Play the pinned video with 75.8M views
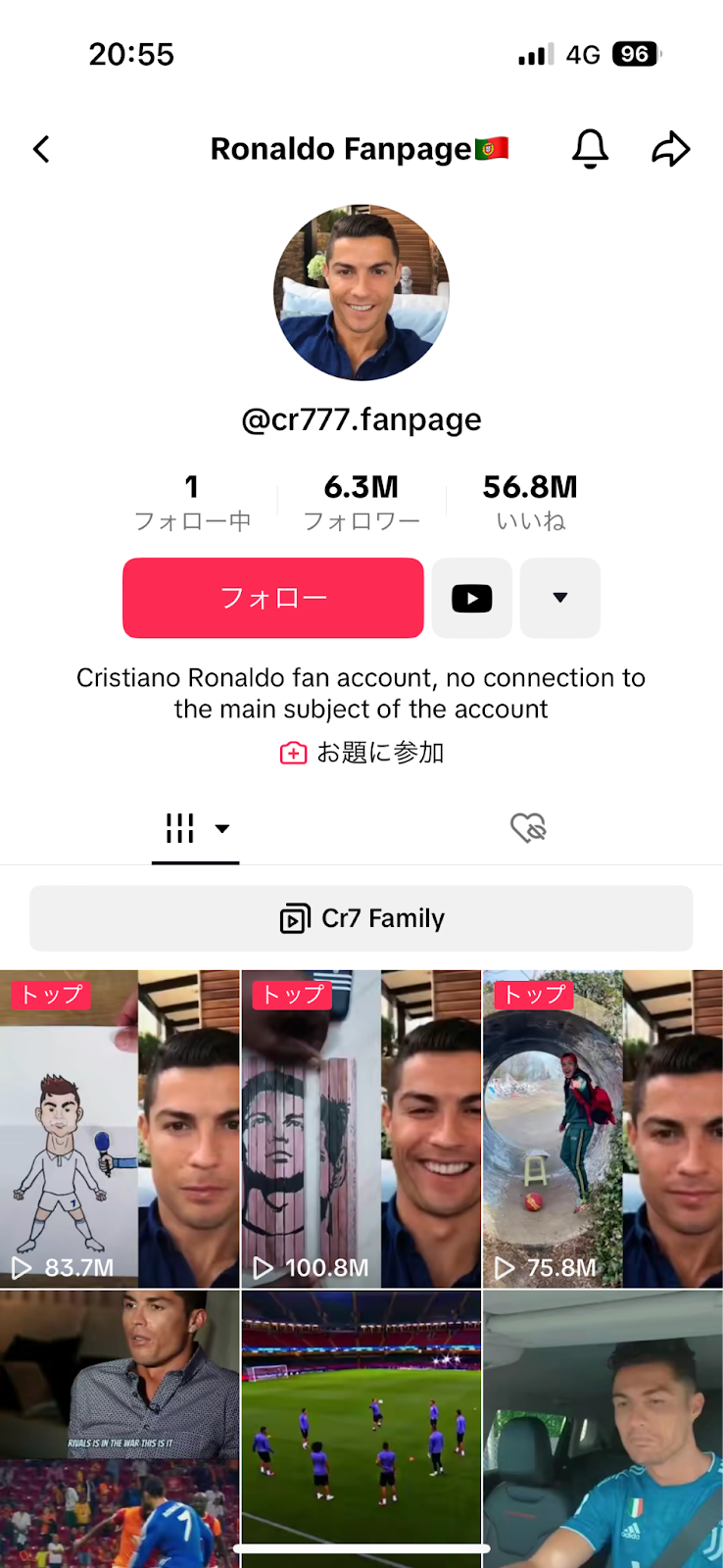The width and height of the screenshot is (723, 1568). tap(602, 1129)
